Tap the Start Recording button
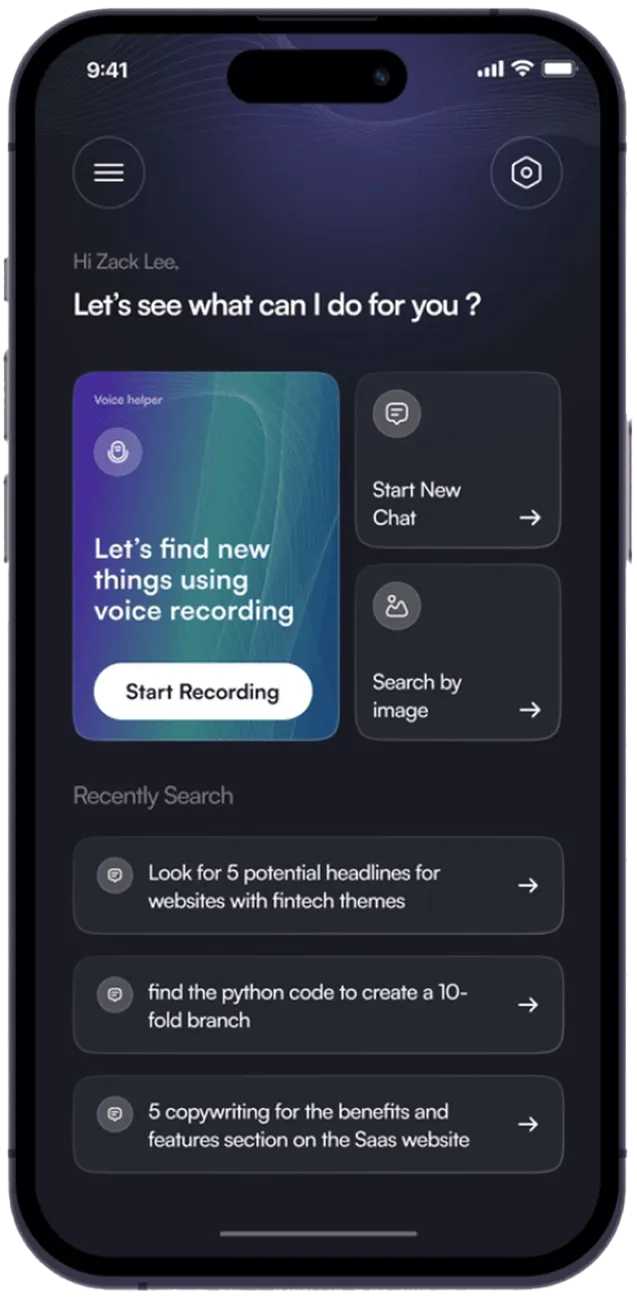The width and height of the screenshot is (637, 1299). point(202,691)
